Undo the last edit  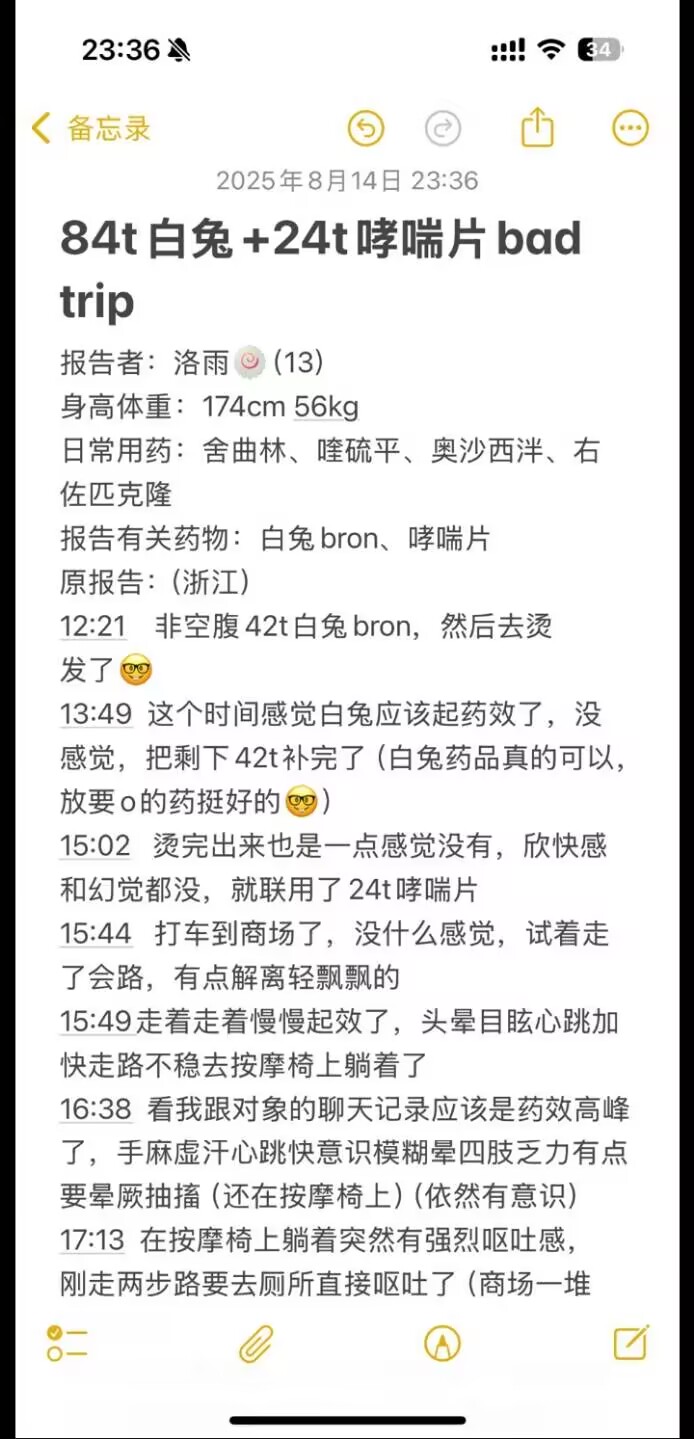coord(366,128)
